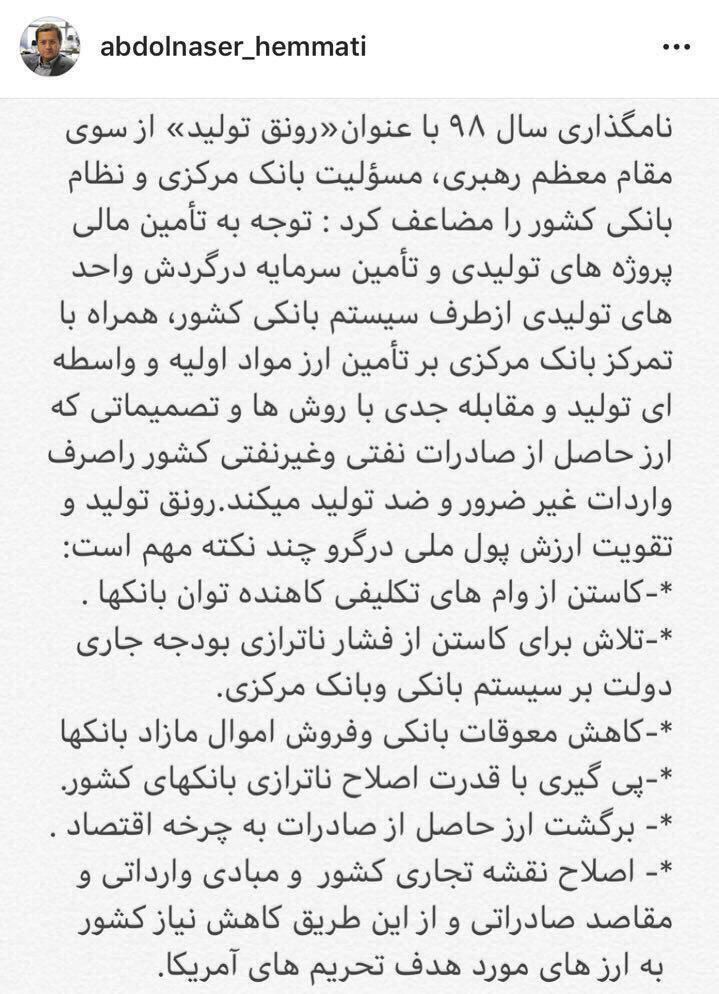This screenshot has width=719, height=994.
Task: Open the Persian text post image
Action: click(x=360, y=545)
